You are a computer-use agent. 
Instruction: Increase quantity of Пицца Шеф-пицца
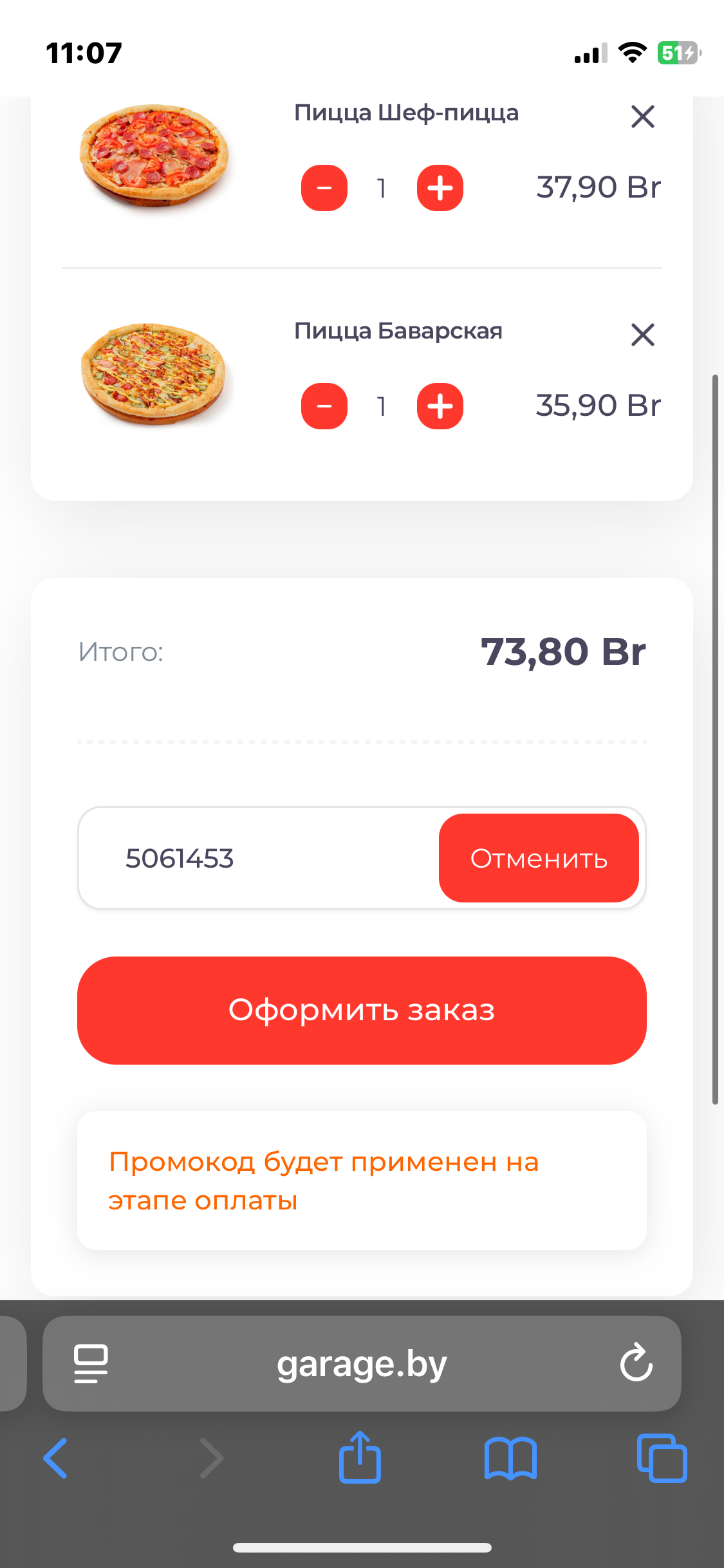pyautogui.click(x=440, y=188)
